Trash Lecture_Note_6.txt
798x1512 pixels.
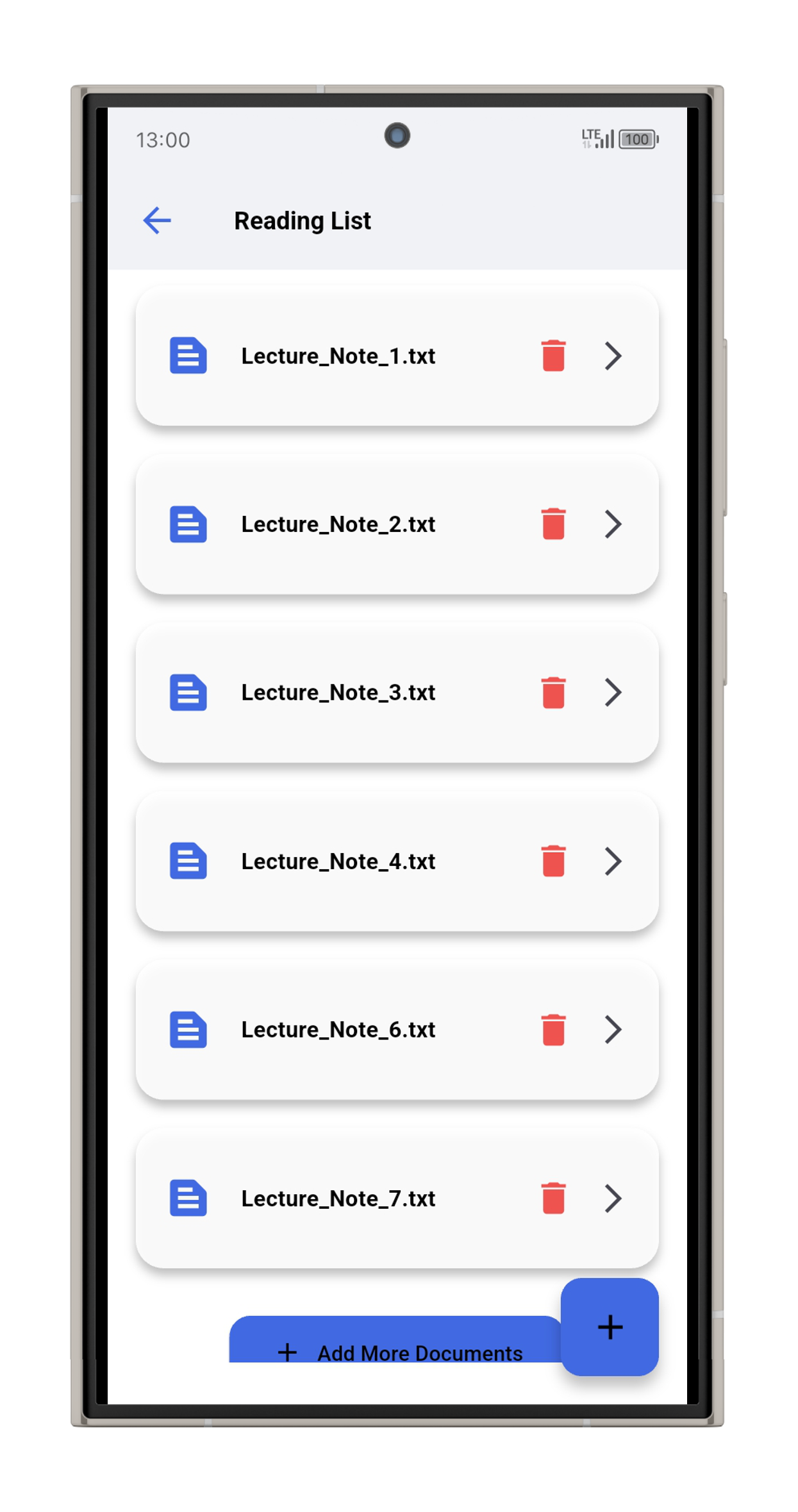pyautogui.click(x=553, y=1029)
